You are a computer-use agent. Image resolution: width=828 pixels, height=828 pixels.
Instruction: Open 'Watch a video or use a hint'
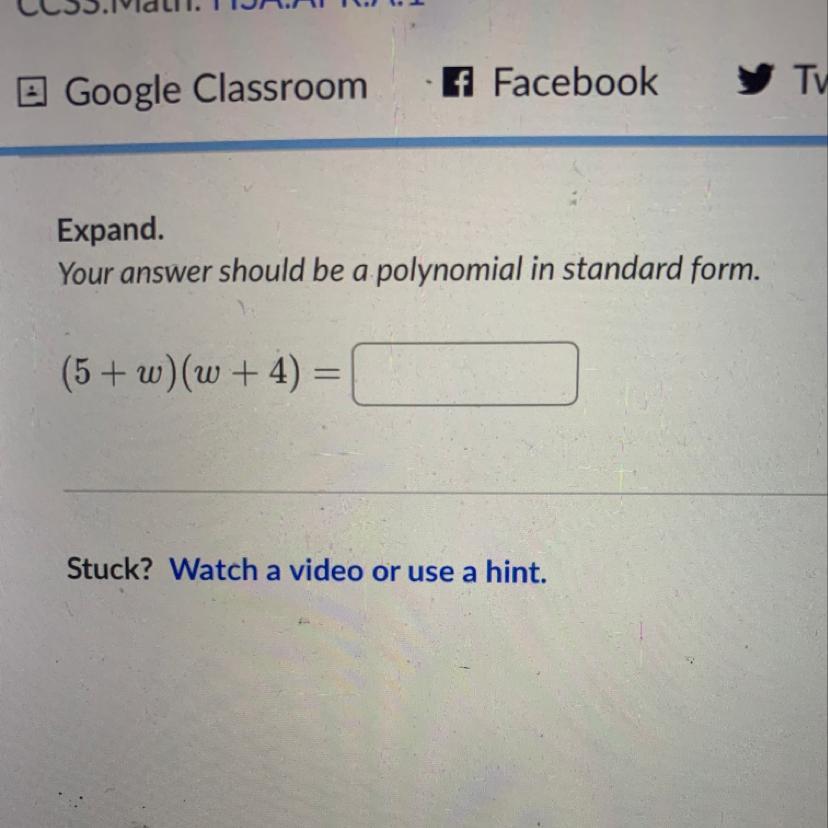click(x=358, y=570)
